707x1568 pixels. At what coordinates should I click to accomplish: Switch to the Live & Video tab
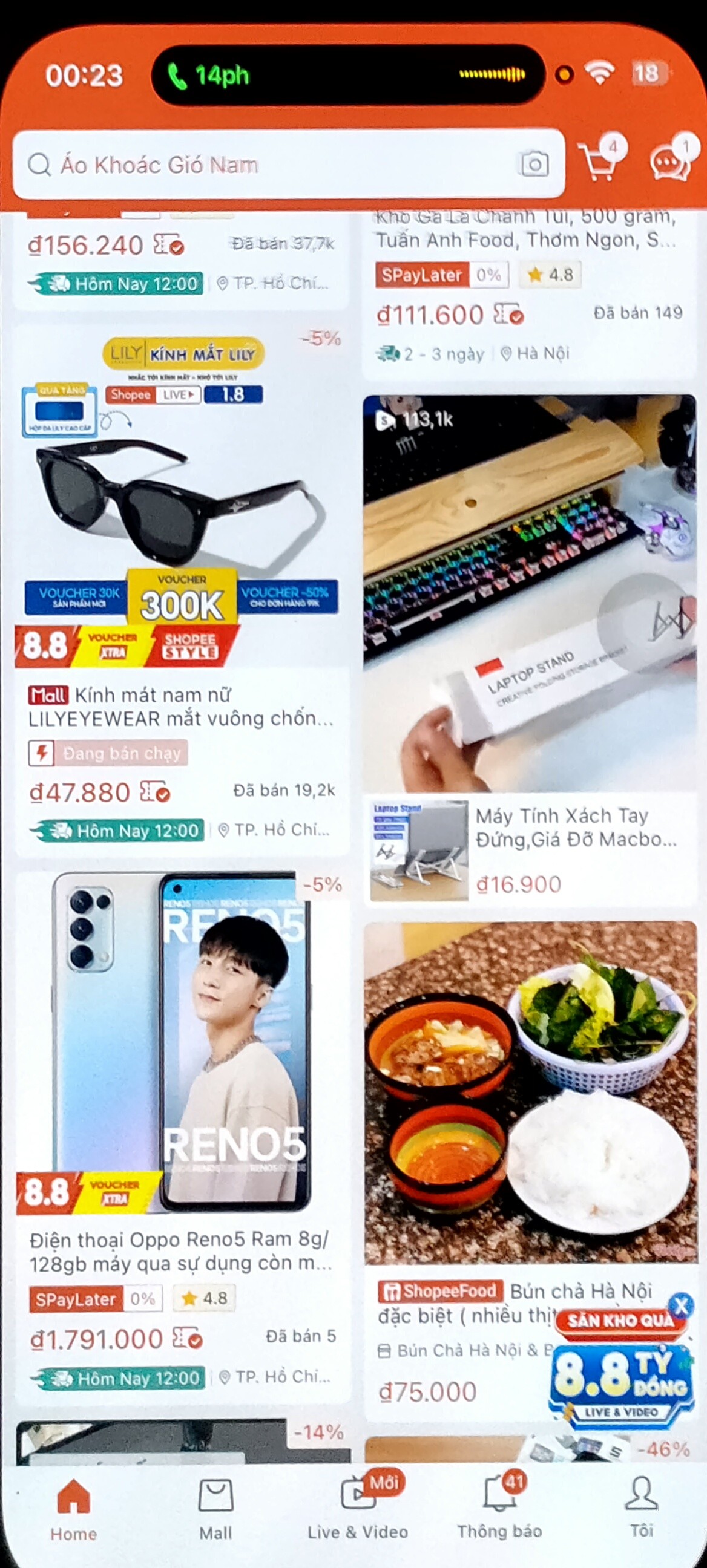358,1508
